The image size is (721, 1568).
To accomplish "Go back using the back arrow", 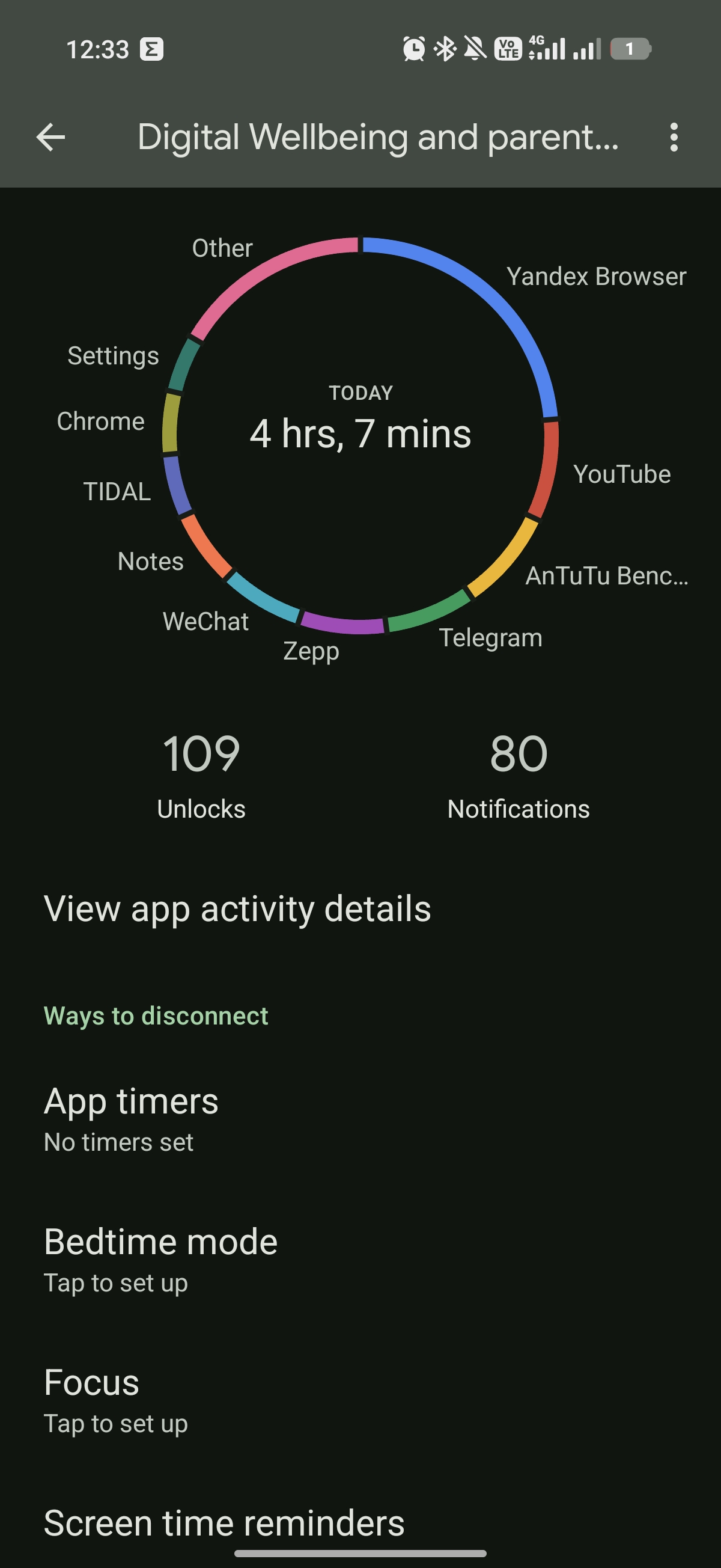I will [51, 137].
